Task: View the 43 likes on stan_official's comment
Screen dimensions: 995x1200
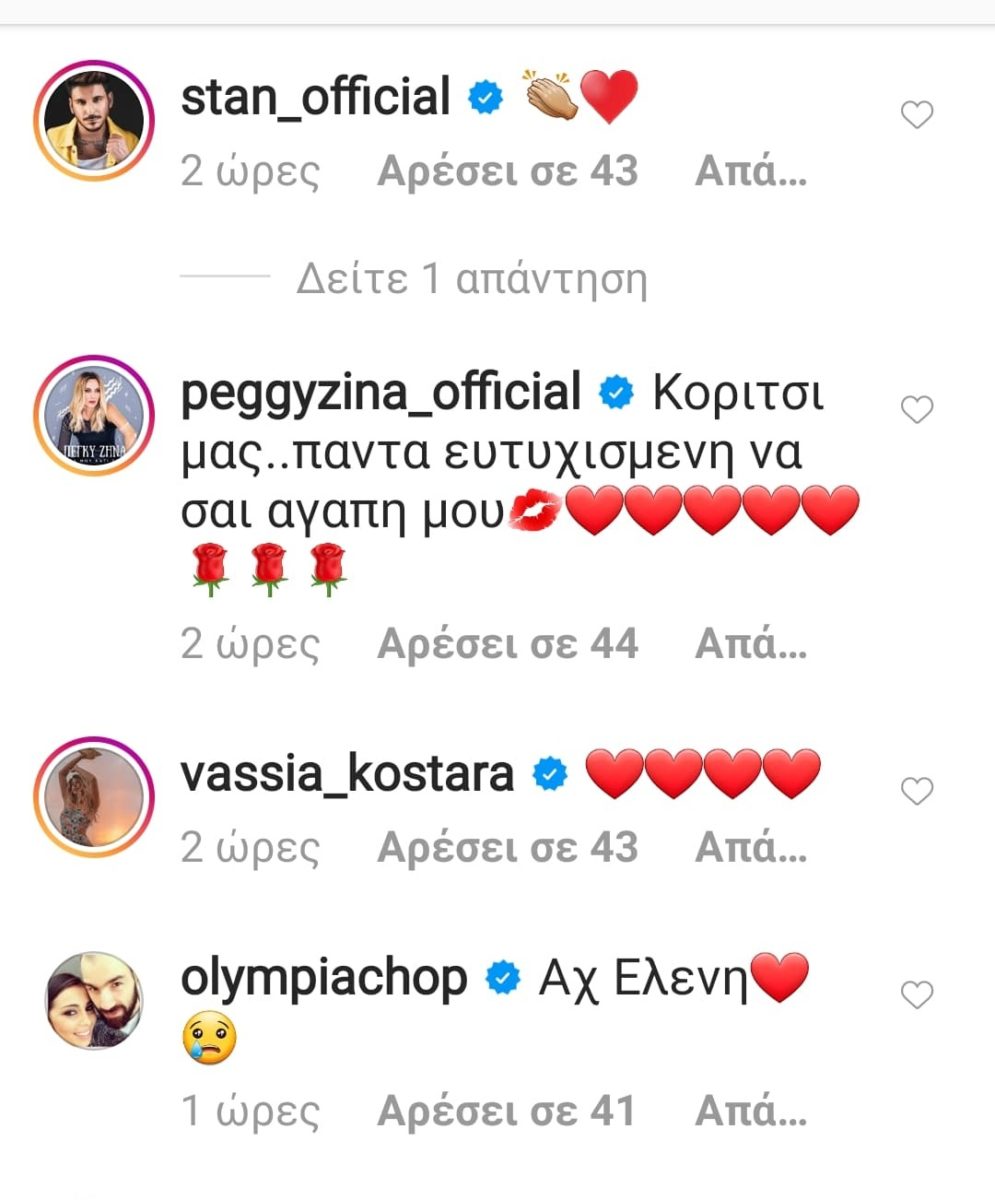Action: (x=507, y=172)
